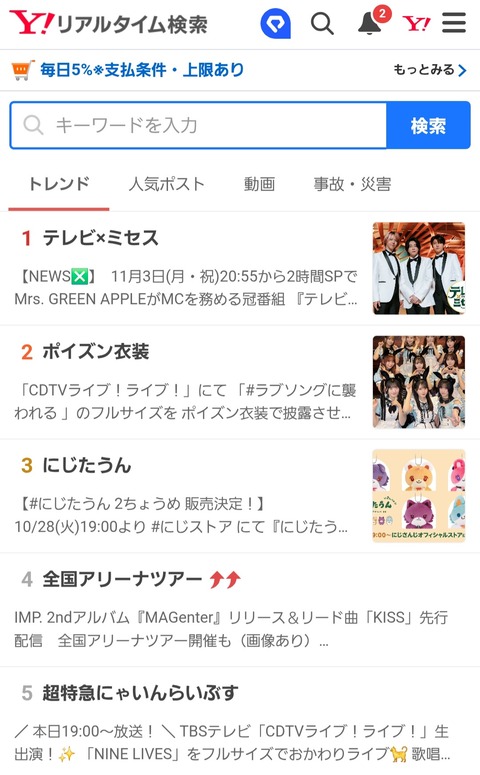Open the hamburger menu
This screenshot has height=775, width=480.
[x=454, y=23]
